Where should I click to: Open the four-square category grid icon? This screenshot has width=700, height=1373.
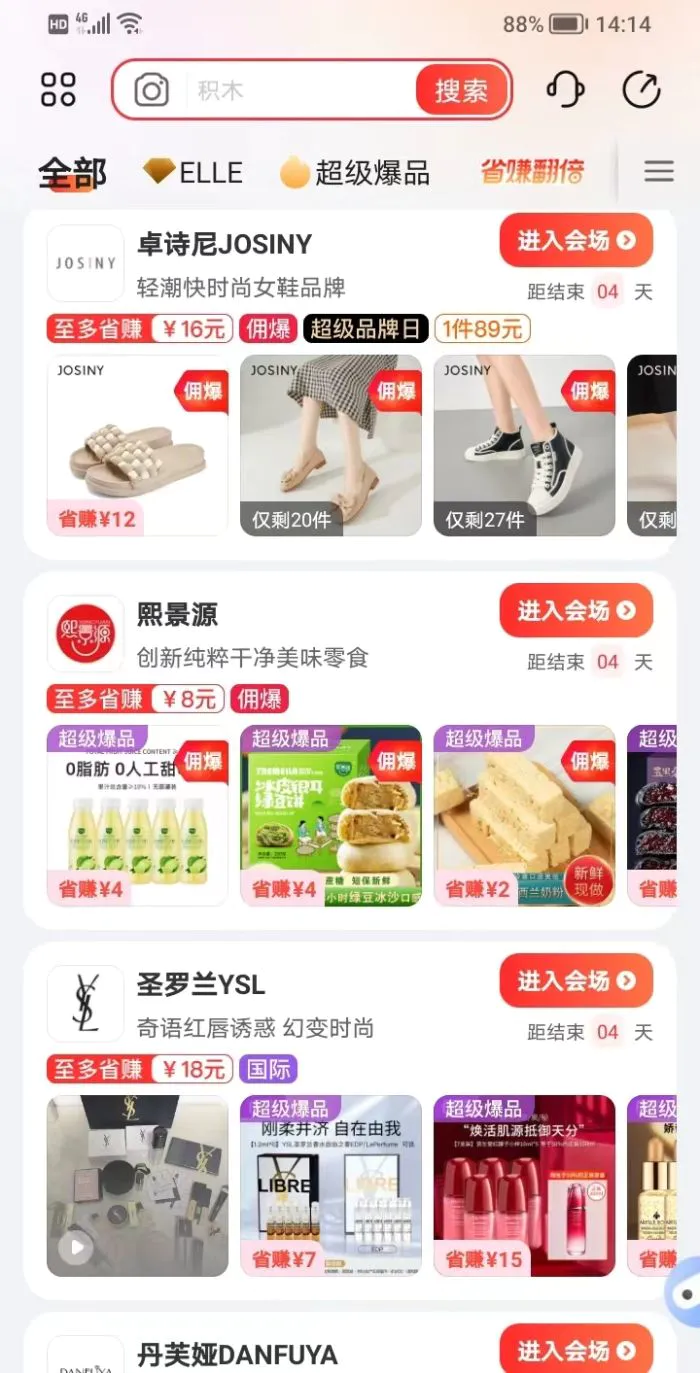[x=58, y=90]
